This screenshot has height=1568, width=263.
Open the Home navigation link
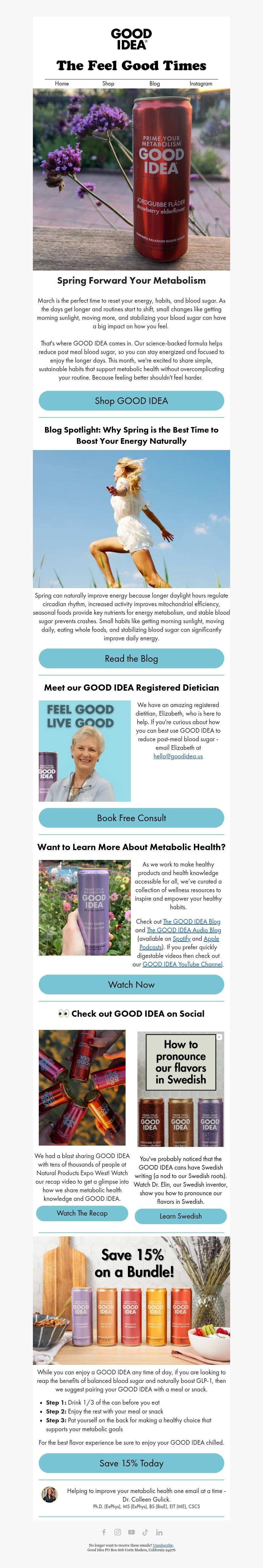point(62,83)
